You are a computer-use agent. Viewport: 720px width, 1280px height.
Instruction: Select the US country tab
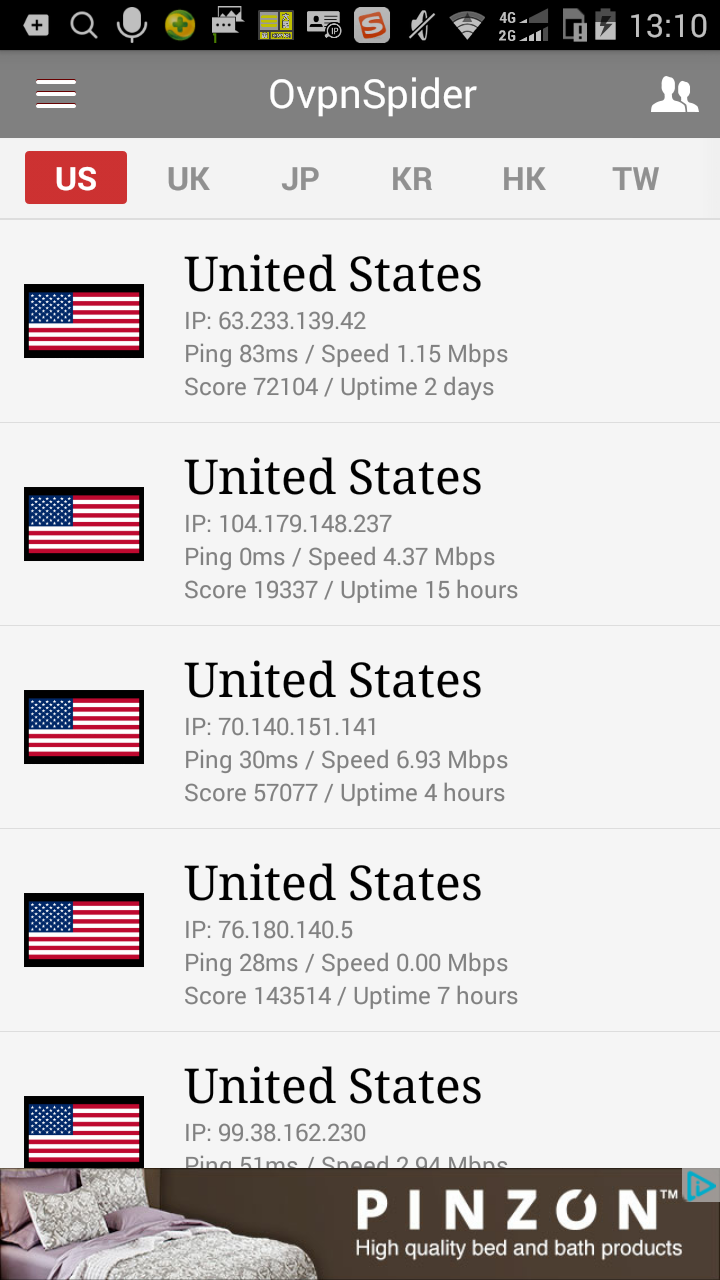[x=76, y=178]
